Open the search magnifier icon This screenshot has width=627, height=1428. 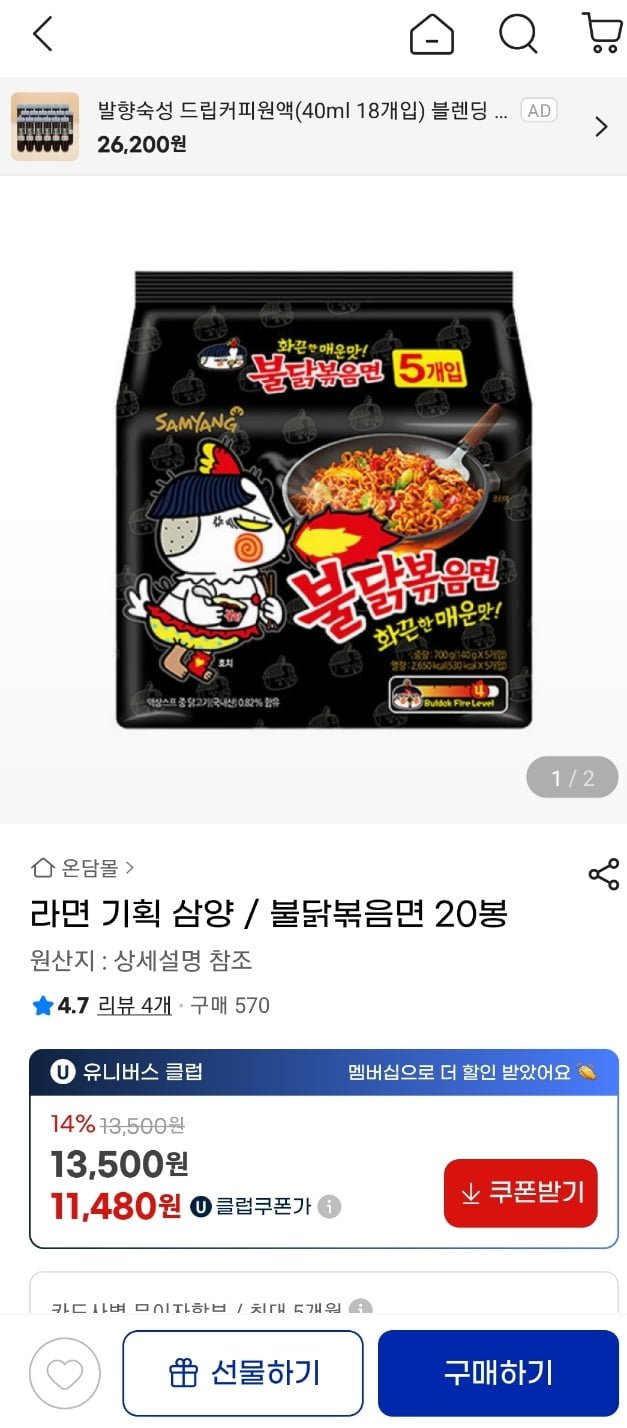pyautogui.click(x=517, y=35)
